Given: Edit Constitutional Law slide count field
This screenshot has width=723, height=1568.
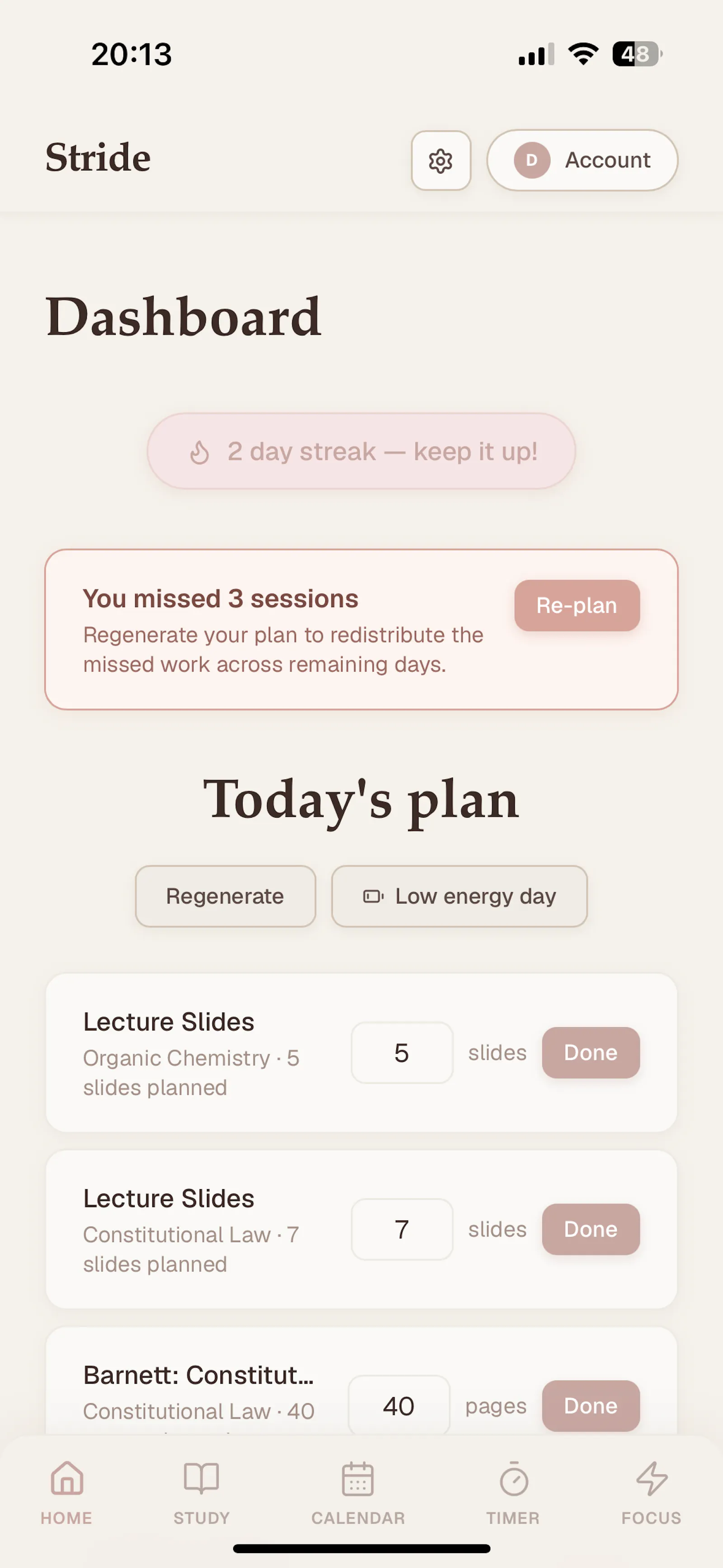Looking at the screenshot, I should pos(402,1229).
